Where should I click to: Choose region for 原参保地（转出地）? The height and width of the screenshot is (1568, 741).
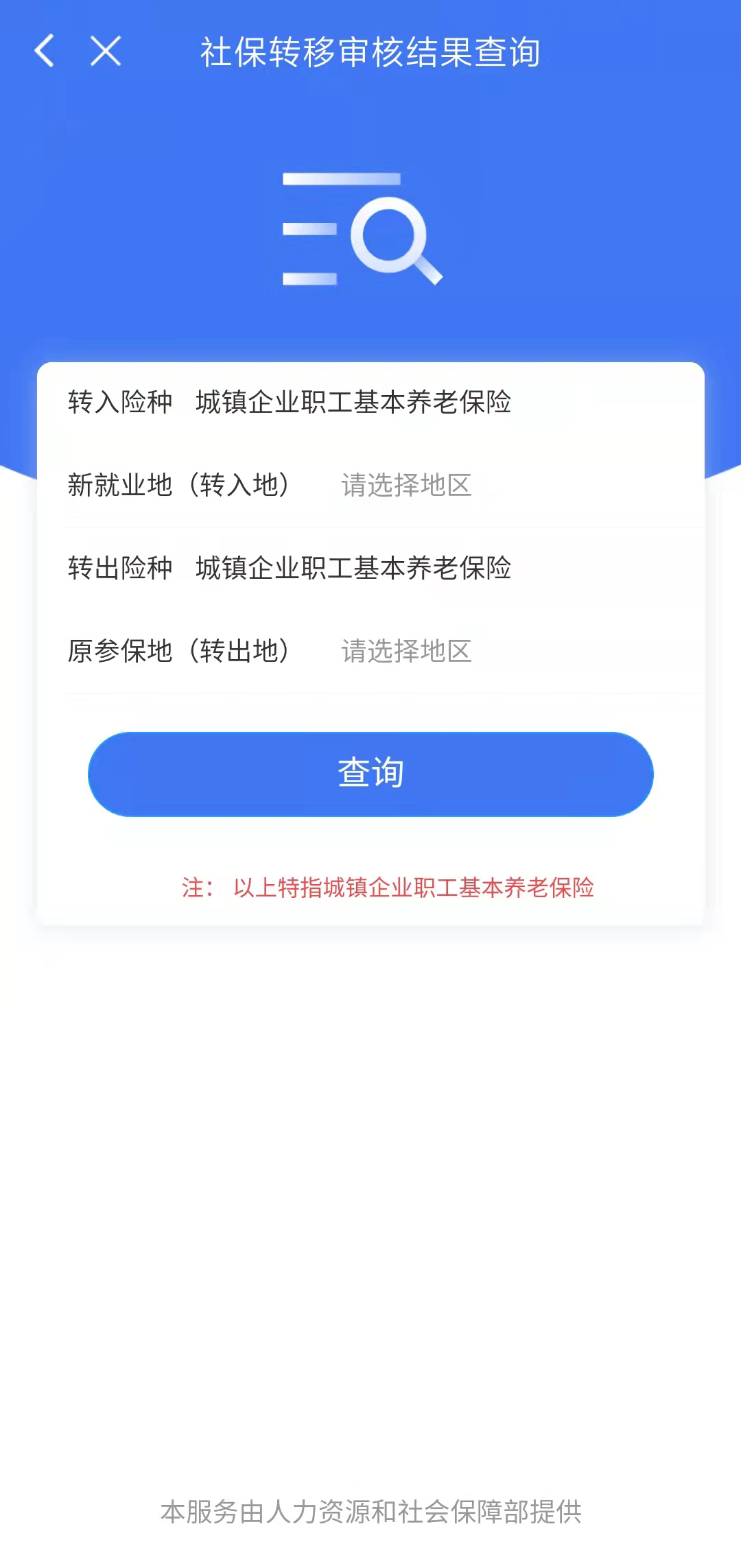(x=406, y=652)
